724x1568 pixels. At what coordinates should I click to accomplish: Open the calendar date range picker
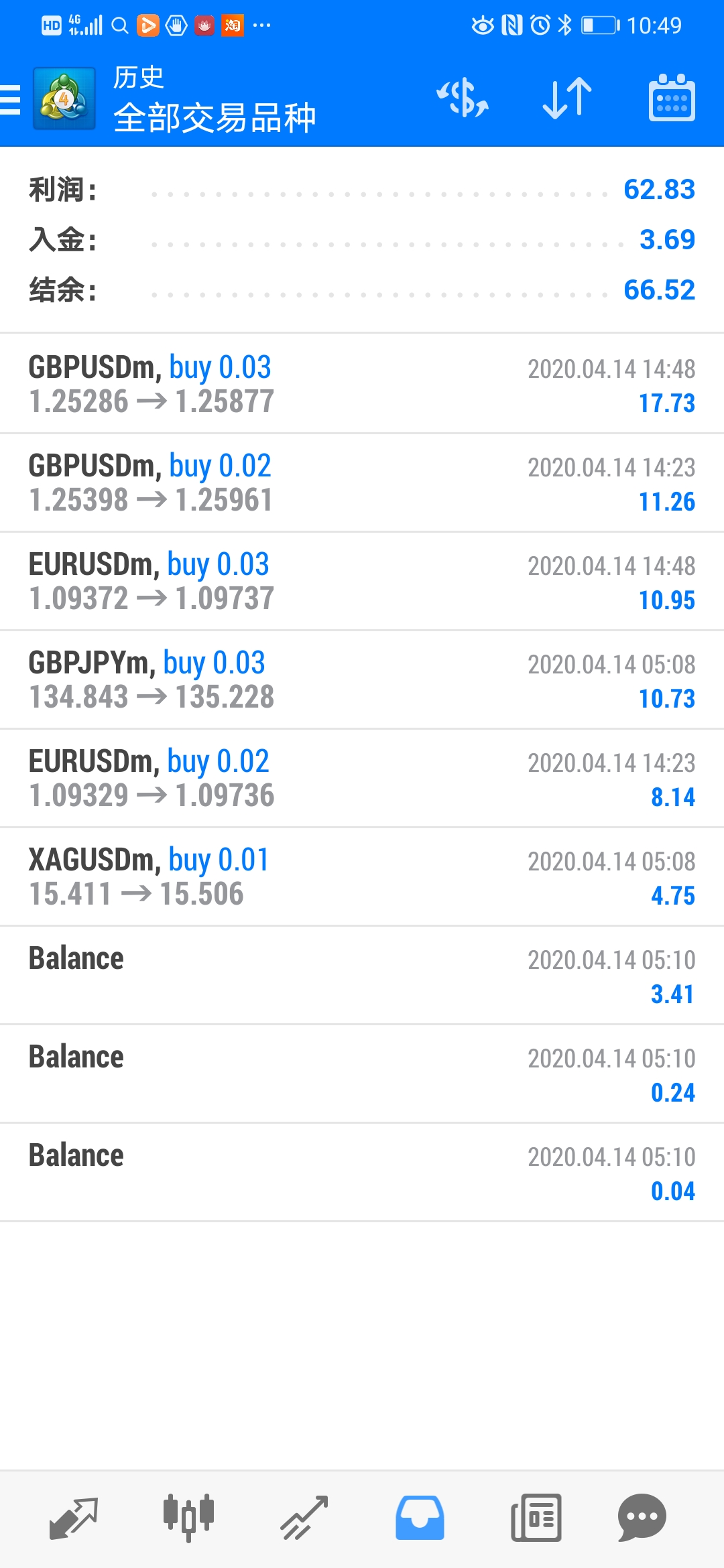[672, 98]
